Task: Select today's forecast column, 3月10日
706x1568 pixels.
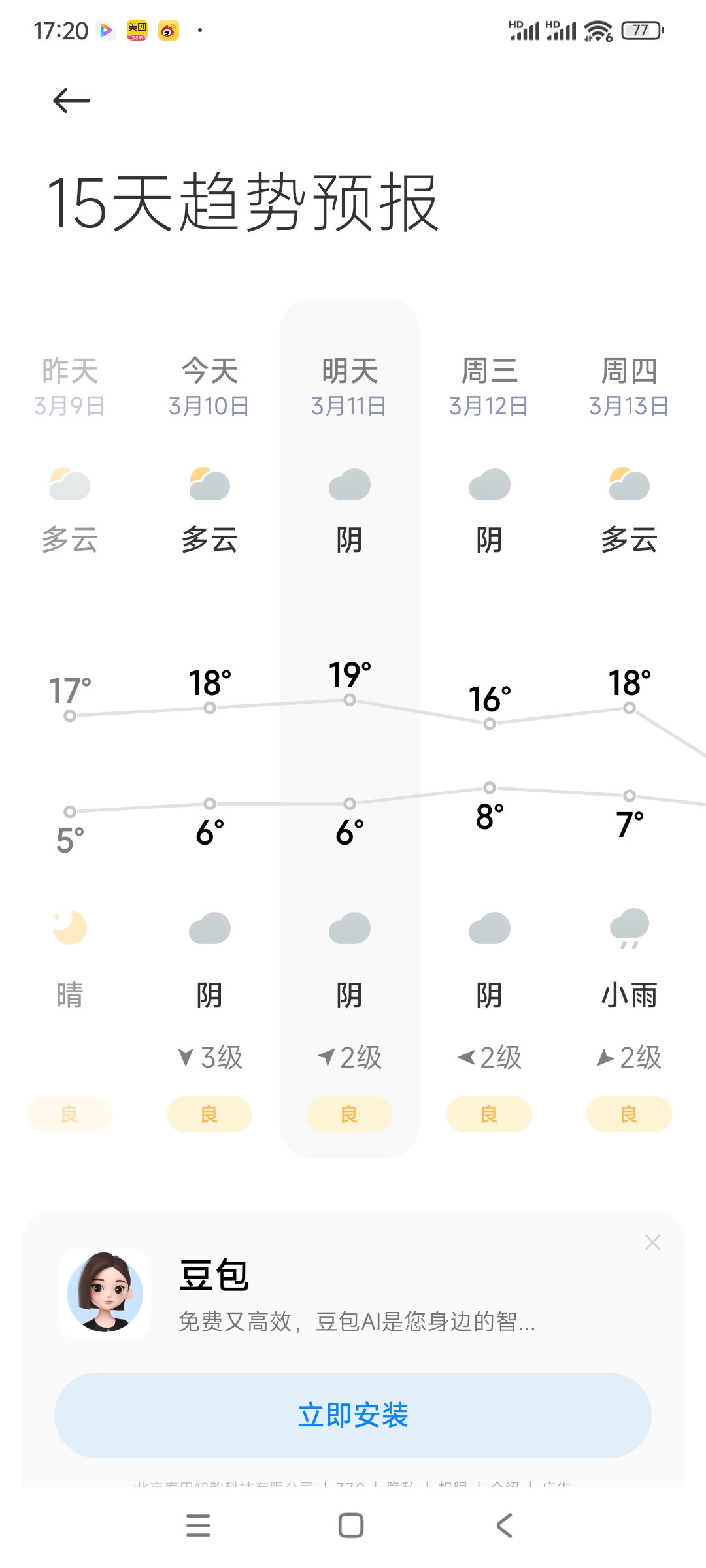Action: pyautogui.click(x=209, y=387)
